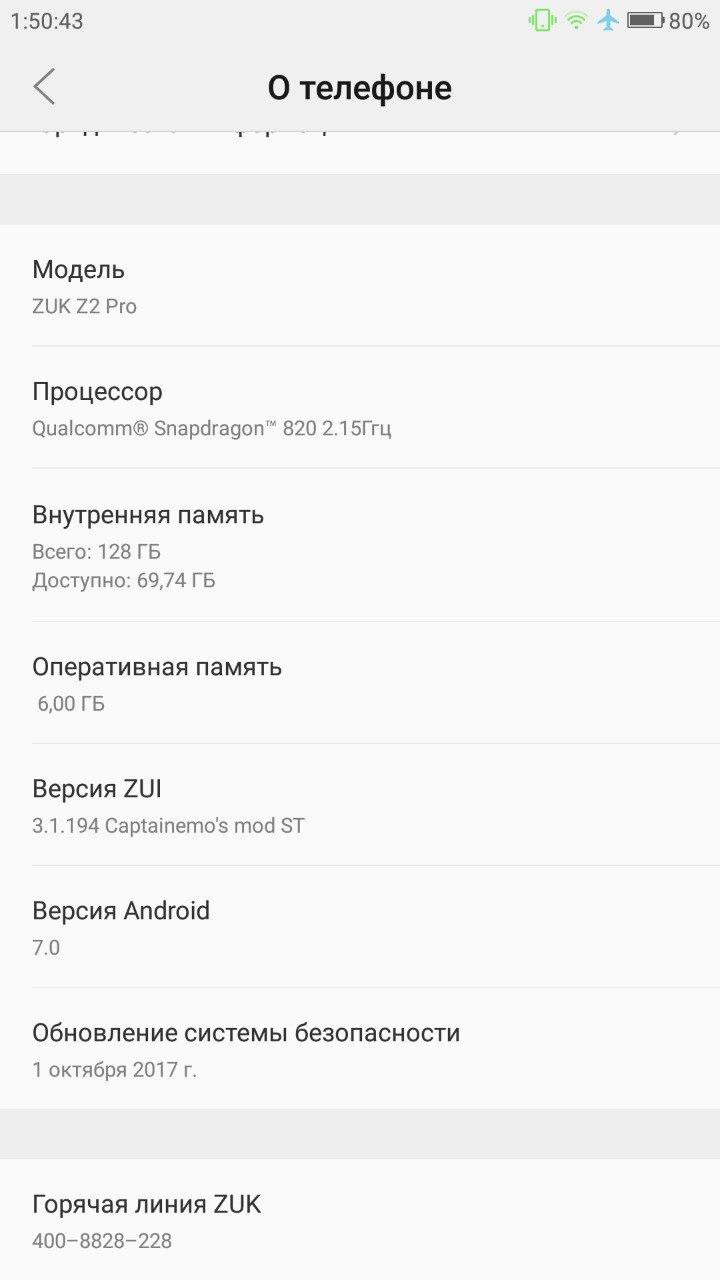720x1280 pixels.
Task: Call Горячая линия ZUK
Action: coord(360,1220)
